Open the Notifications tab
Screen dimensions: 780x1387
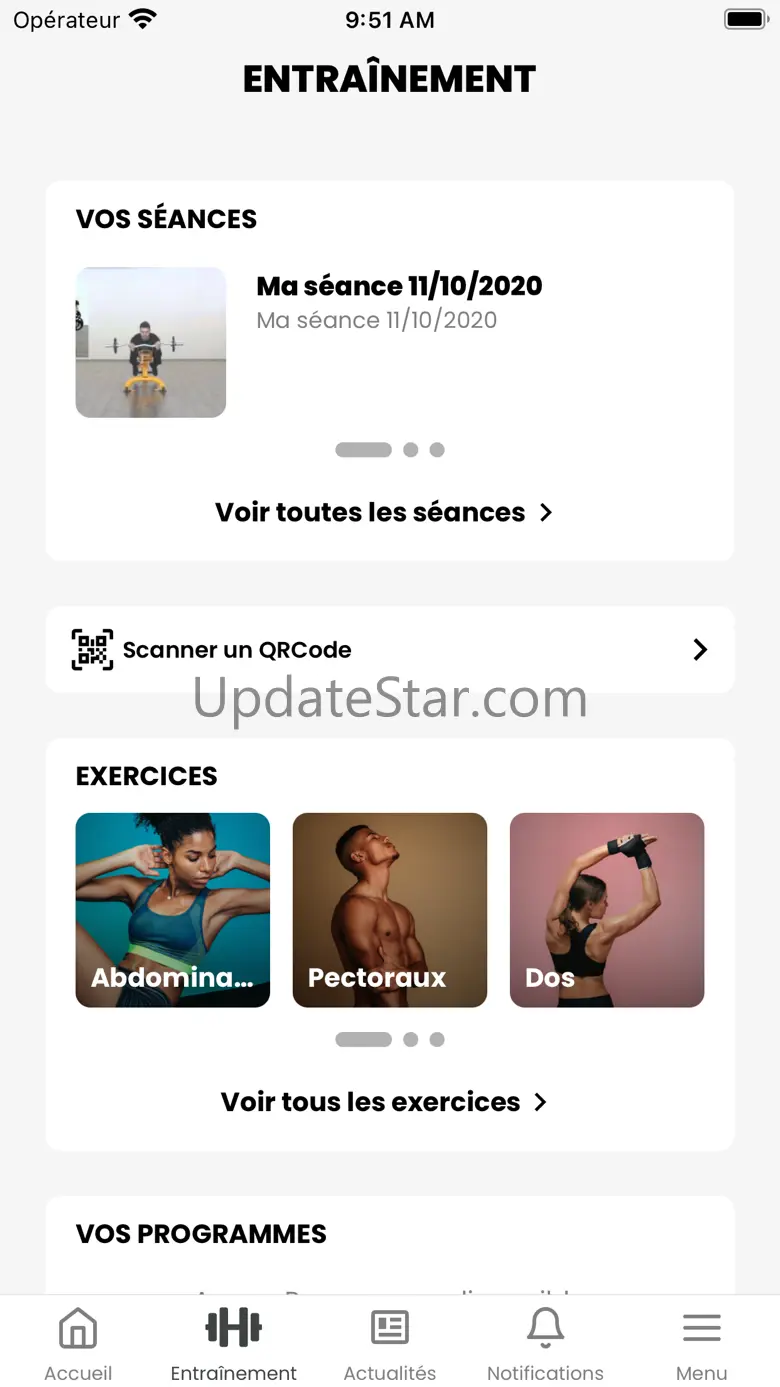tap(545, 1343)
